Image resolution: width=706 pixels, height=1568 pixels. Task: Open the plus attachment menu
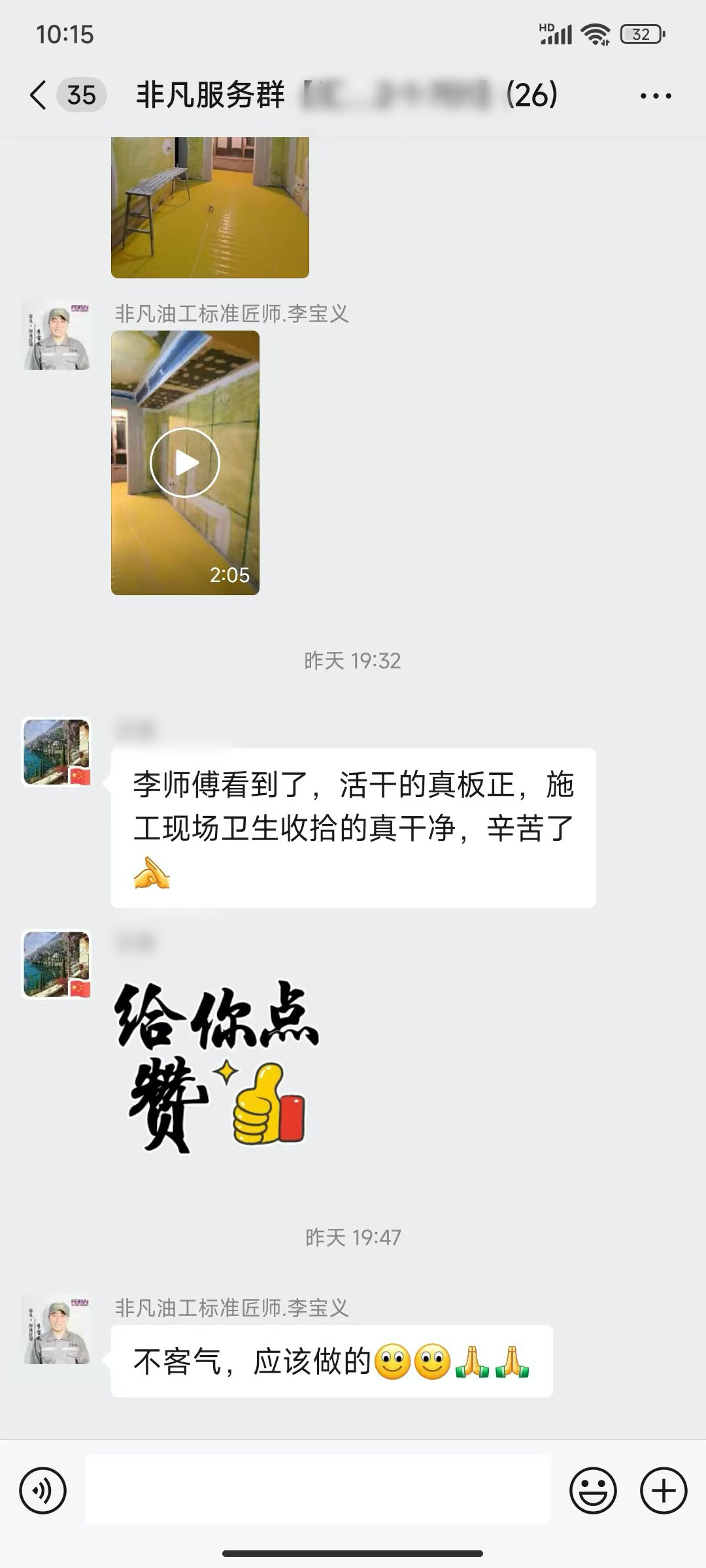(x=663, y=1491)
